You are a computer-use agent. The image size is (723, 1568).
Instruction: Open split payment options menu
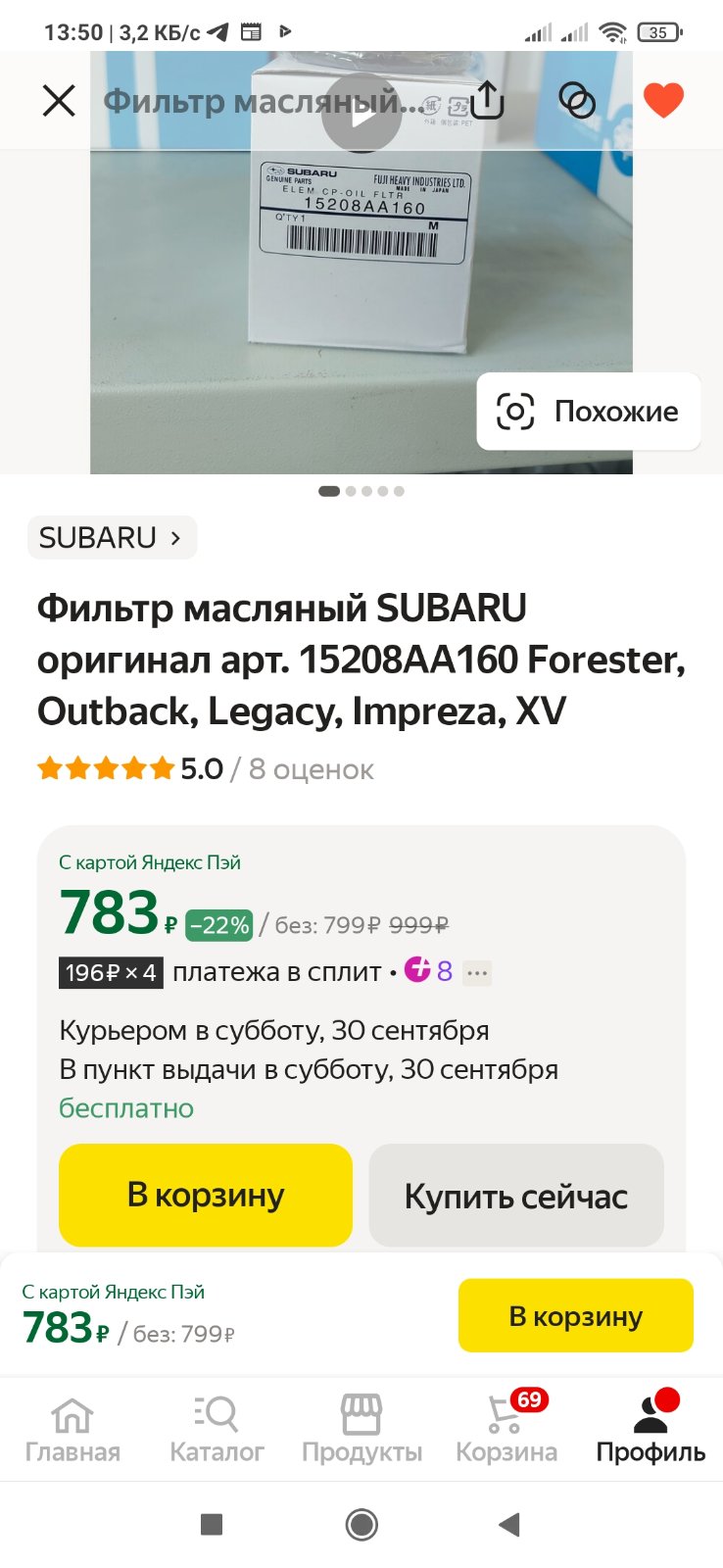[477, 973]
